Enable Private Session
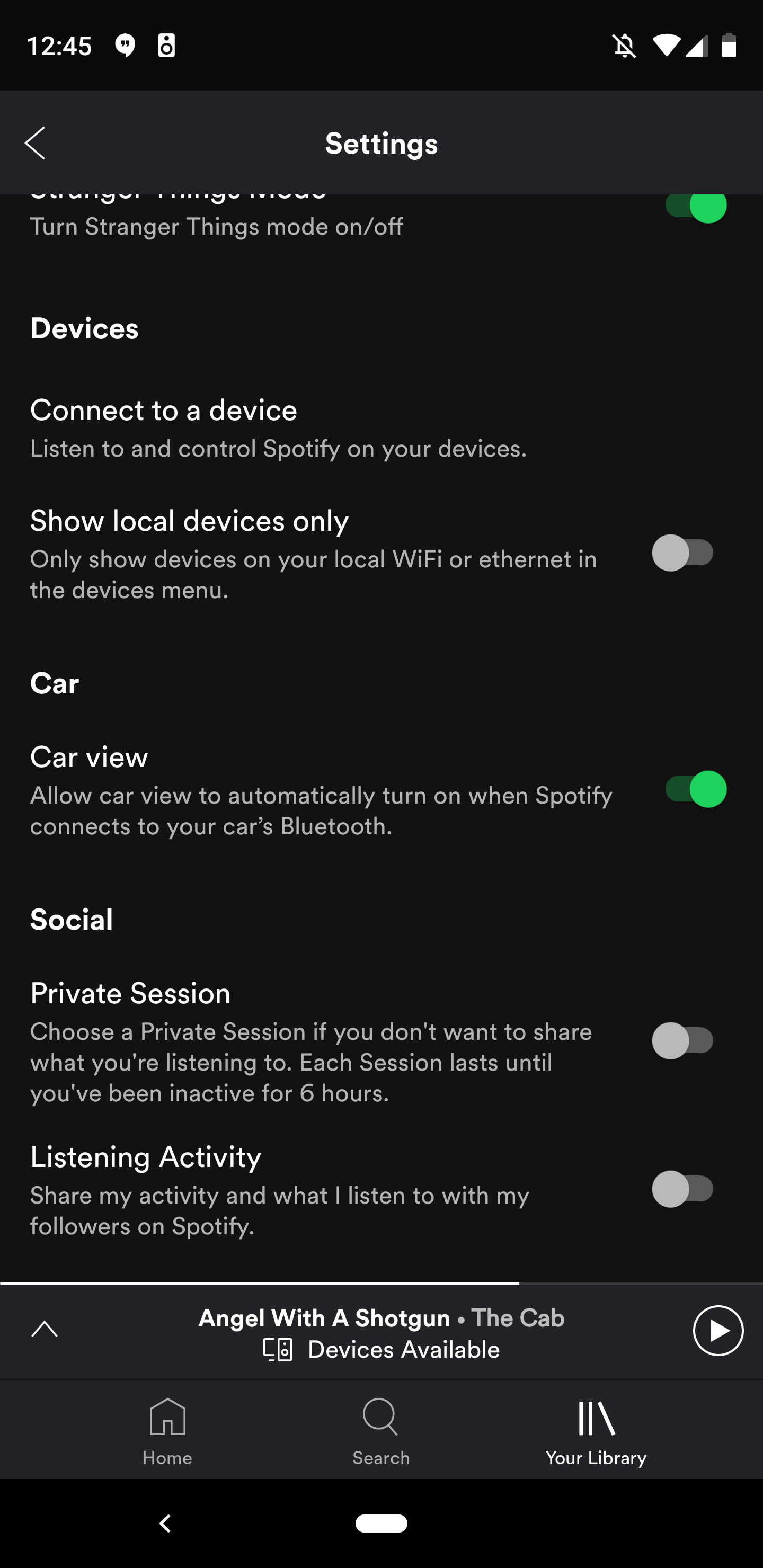The width and height of the screenshot is (763, 1568). pos(682,1041)
